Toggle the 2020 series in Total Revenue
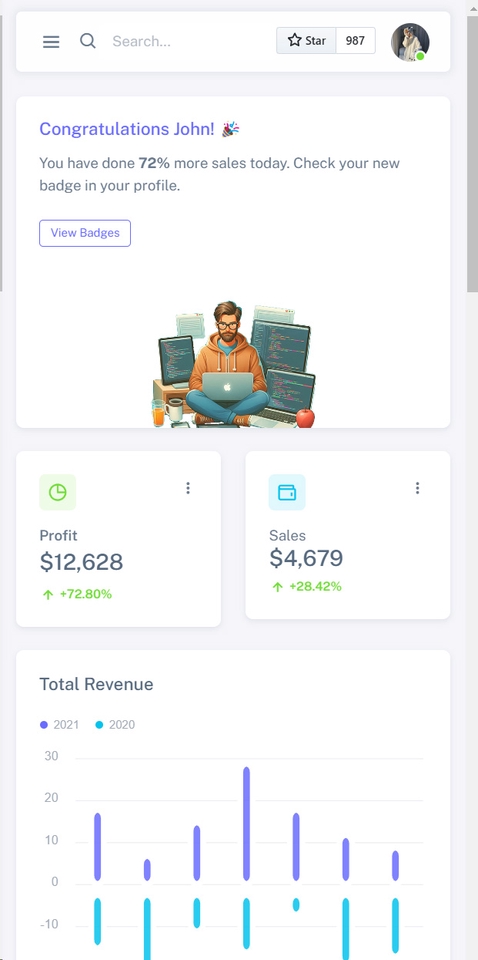This screenshot has width=478, height=960. click(115, 725)
